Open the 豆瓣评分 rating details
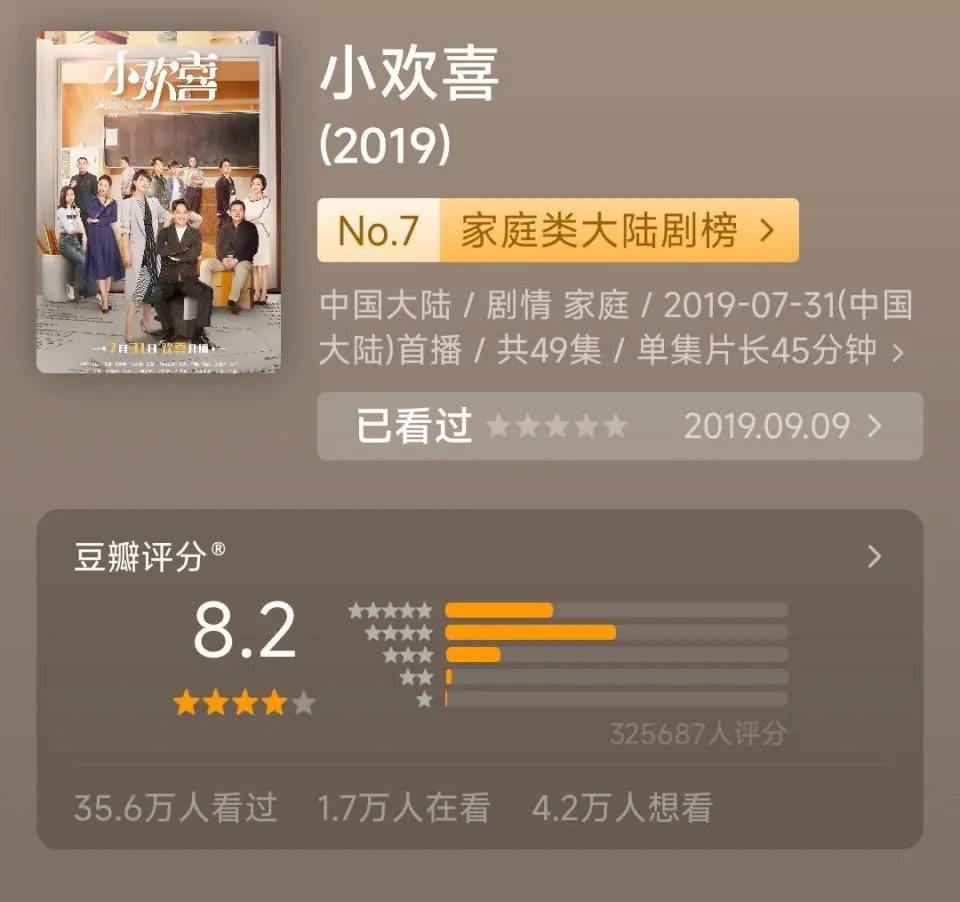The width and height of the screenshot is (960, 902). pyautogui.click(x=873, y=557)
